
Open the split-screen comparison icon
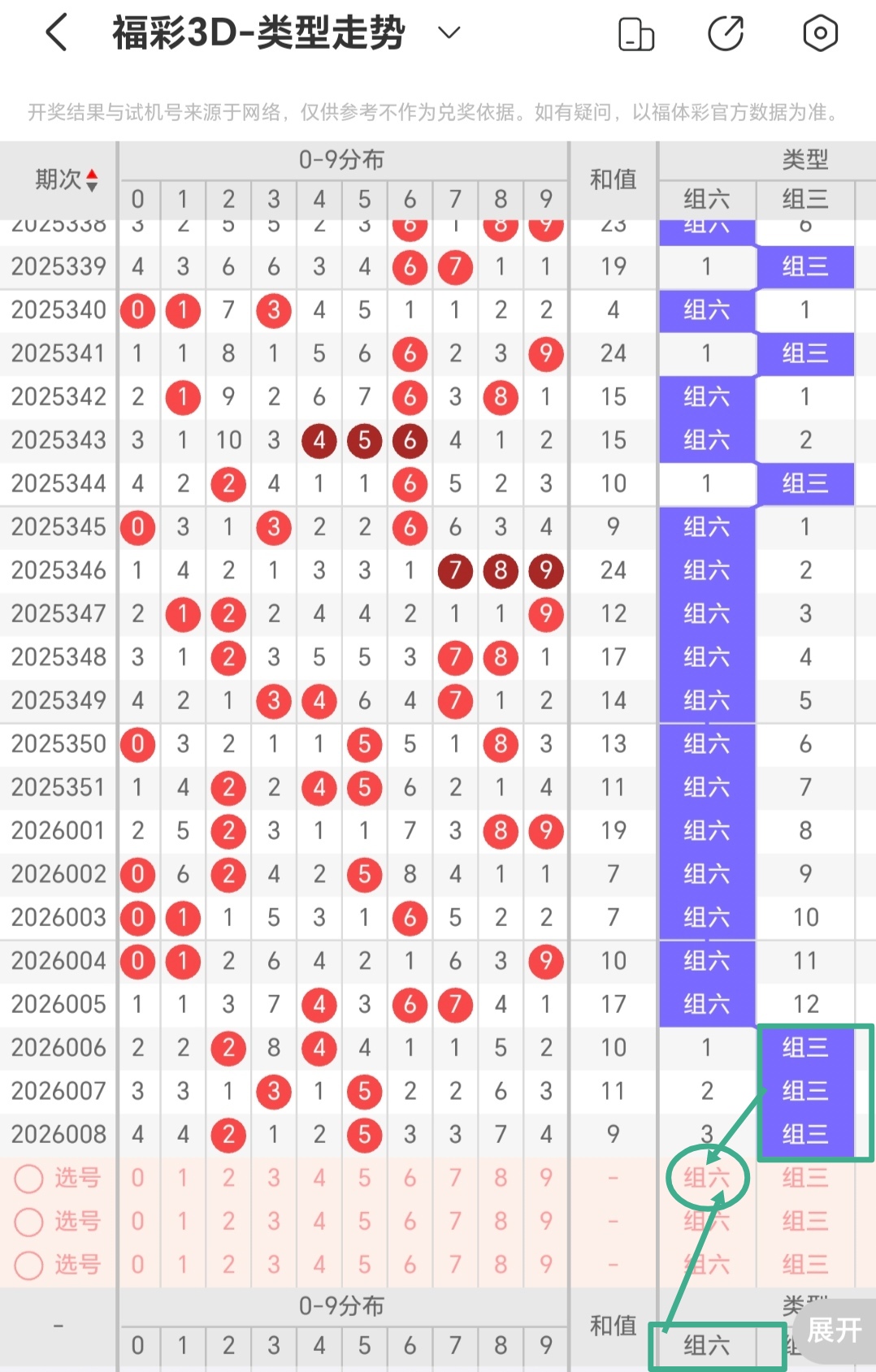click(x=636, y=34)
